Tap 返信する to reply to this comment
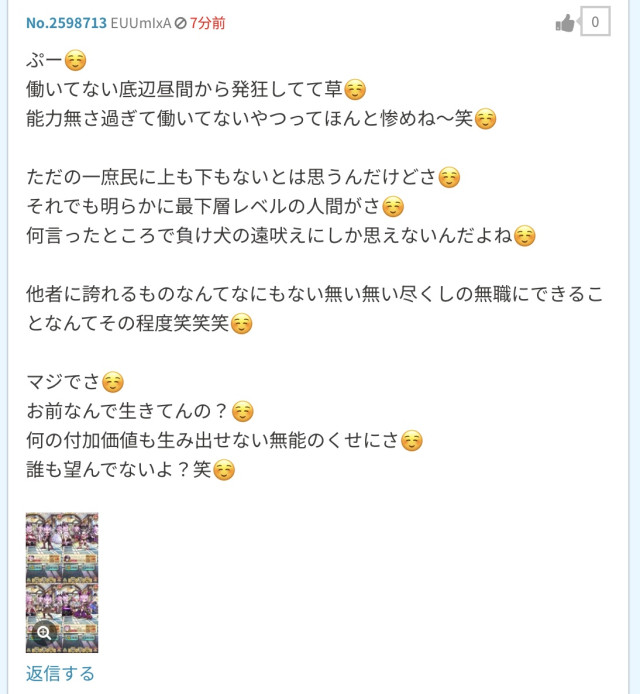 (x=60, y=673)
